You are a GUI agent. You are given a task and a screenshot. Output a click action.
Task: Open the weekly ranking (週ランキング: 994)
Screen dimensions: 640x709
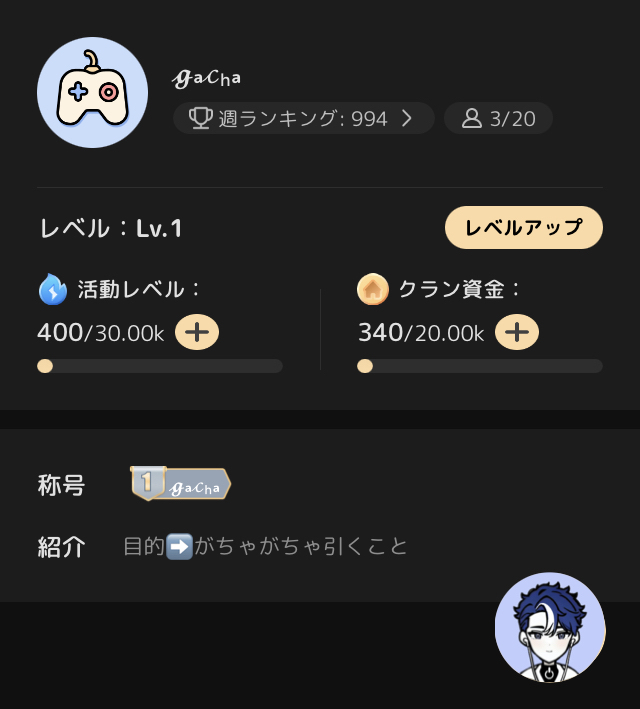click(x=303, y=119)
